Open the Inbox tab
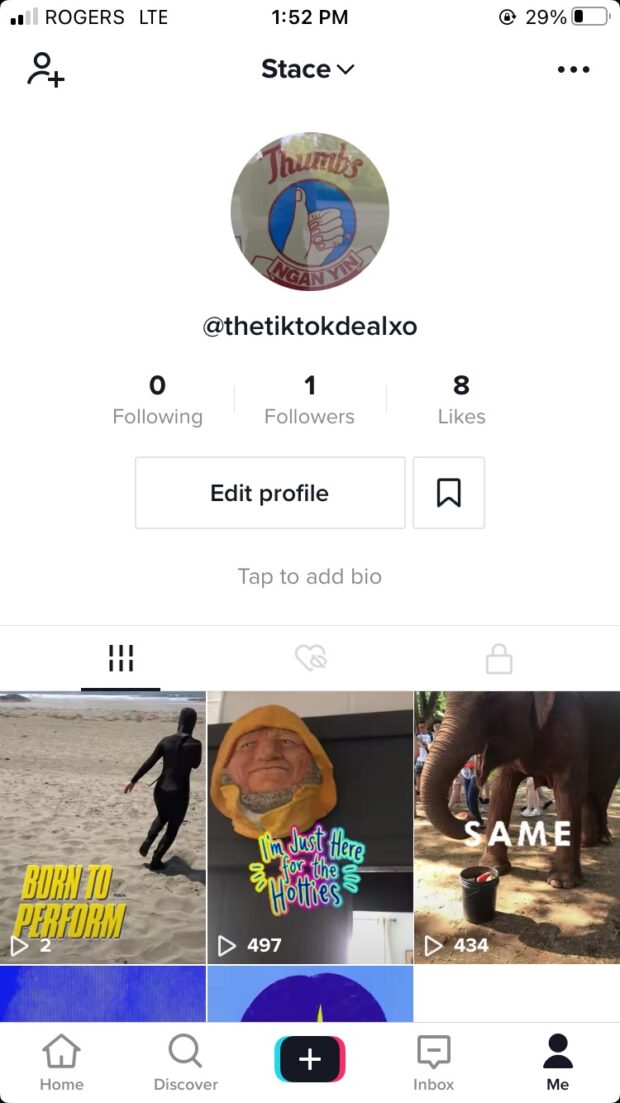Viewport: 620px width, 1103px height. pos(433,1062)
